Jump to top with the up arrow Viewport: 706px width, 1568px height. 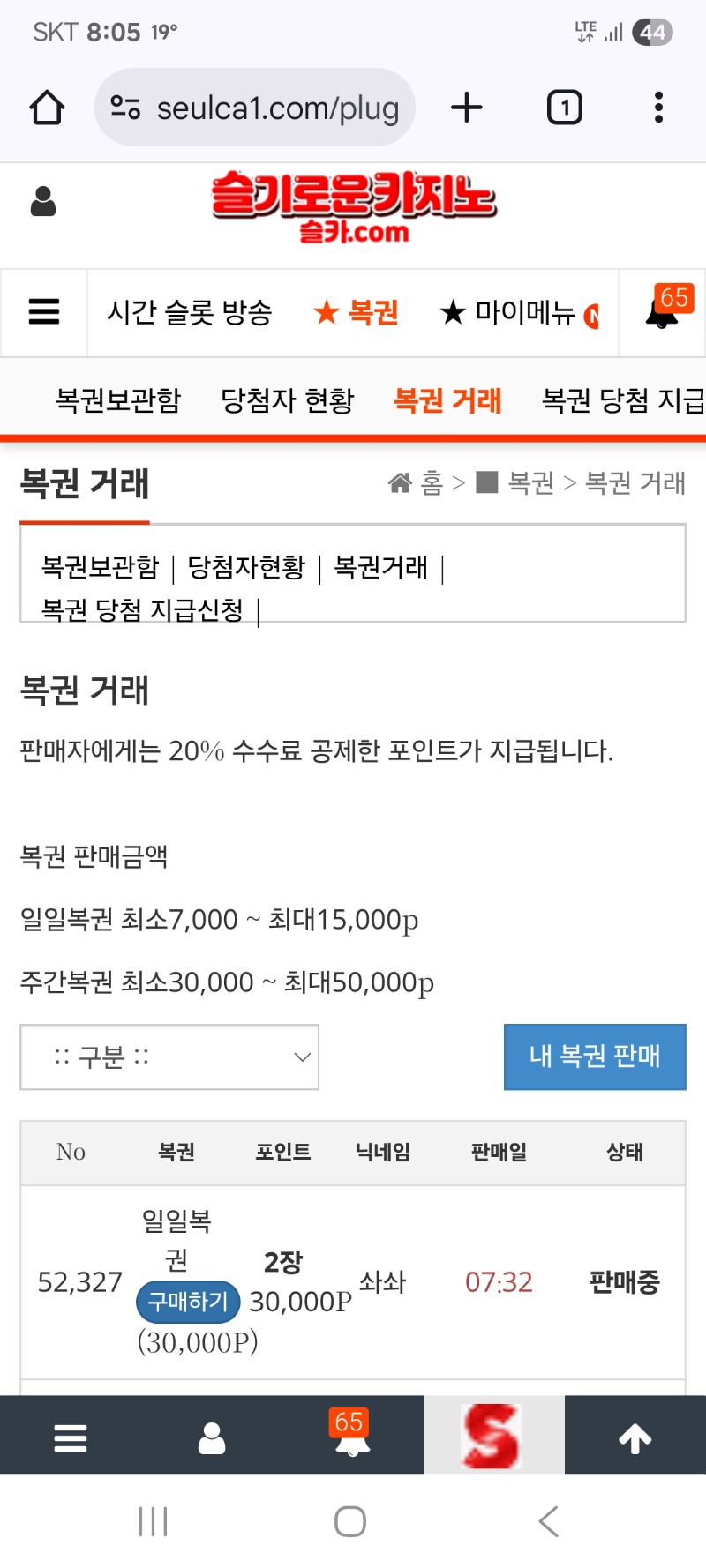click(x=635, y=1438)
